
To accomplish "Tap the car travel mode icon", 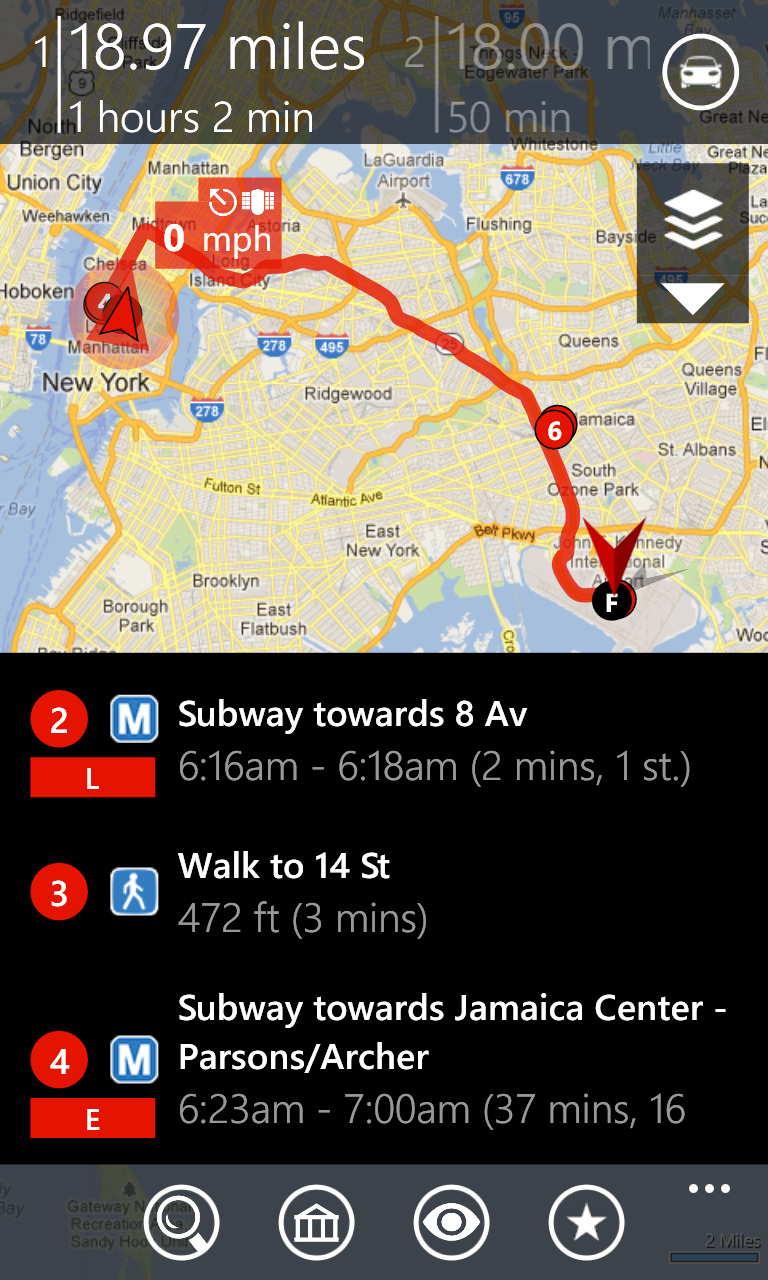I will [700, 72].
